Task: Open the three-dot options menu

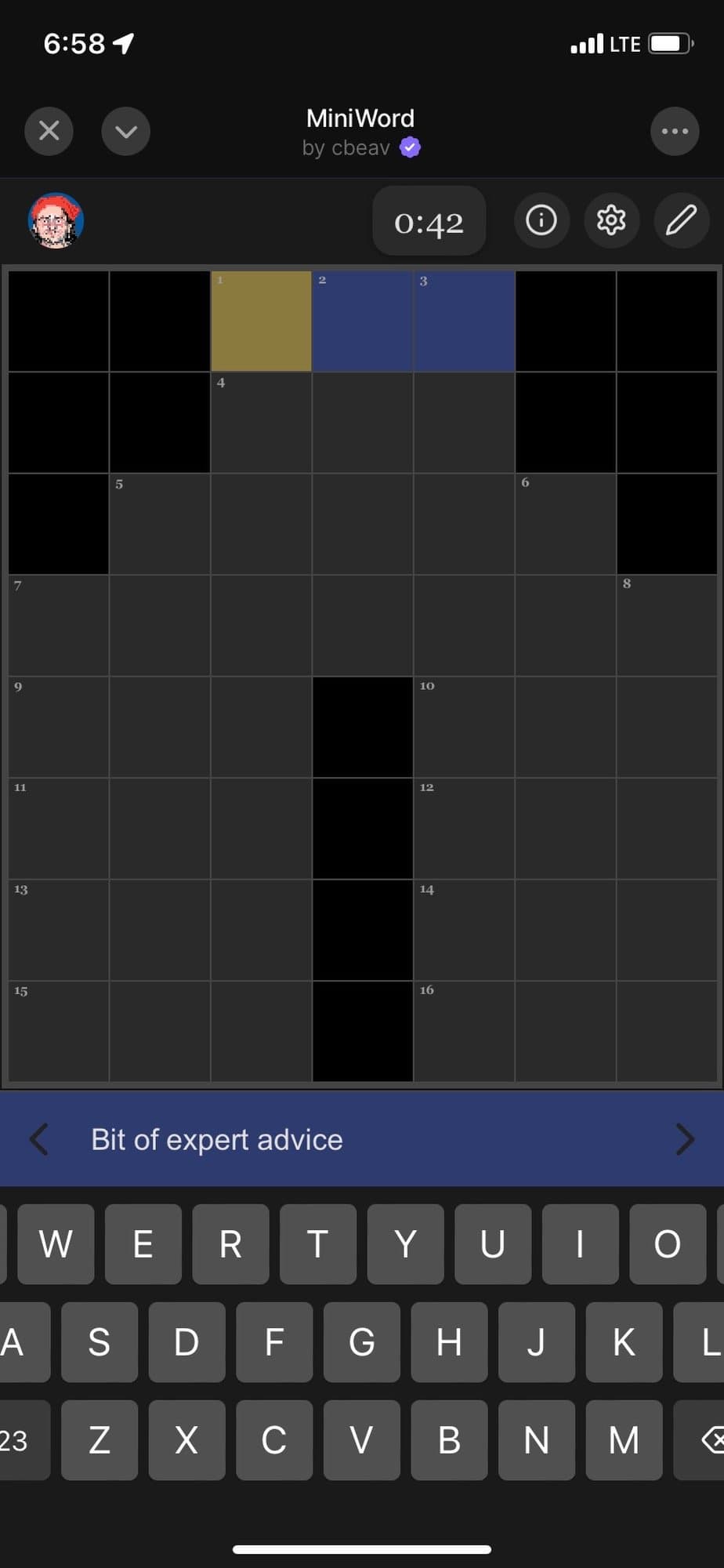Action: tap(675, 131)
